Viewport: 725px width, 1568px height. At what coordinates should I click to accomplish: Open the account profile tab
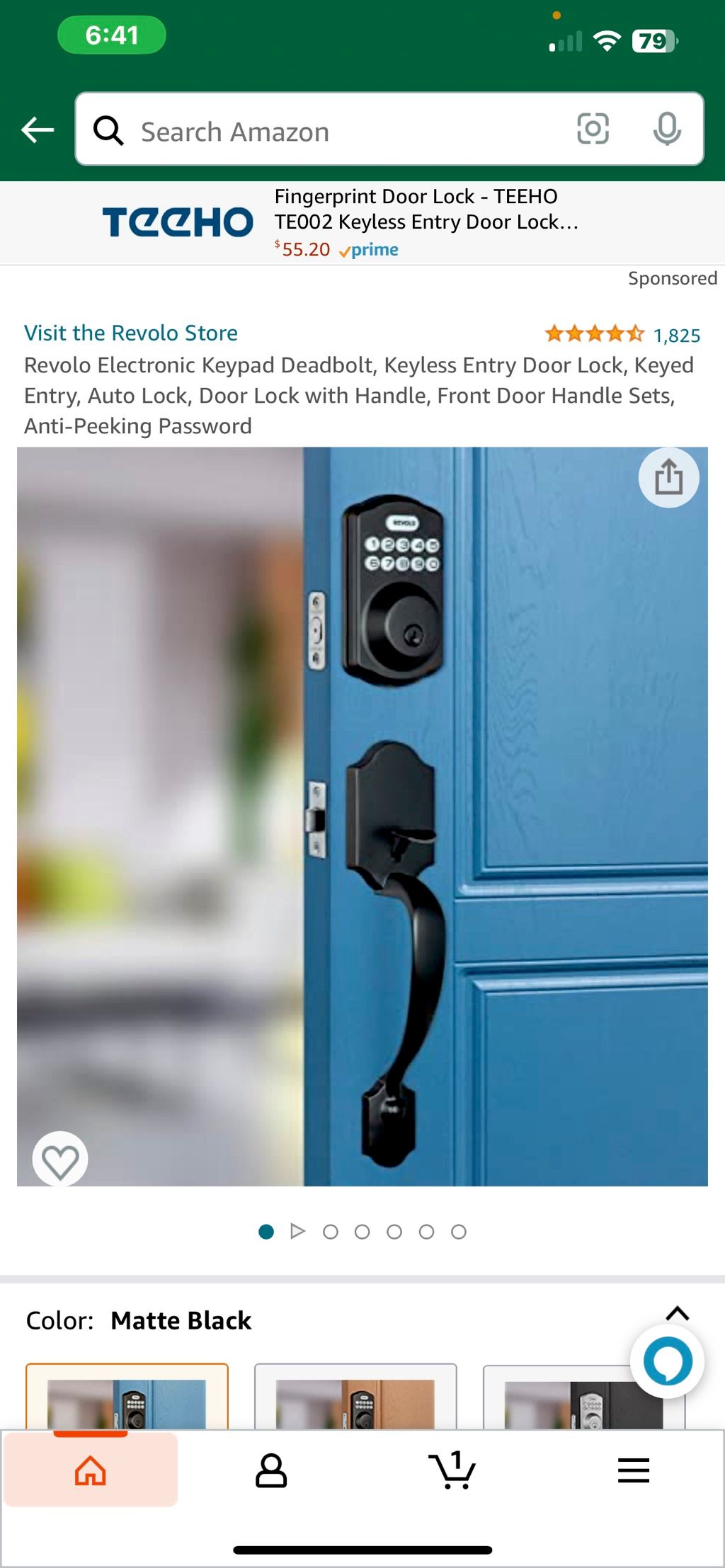click(x=270, y=1471)
